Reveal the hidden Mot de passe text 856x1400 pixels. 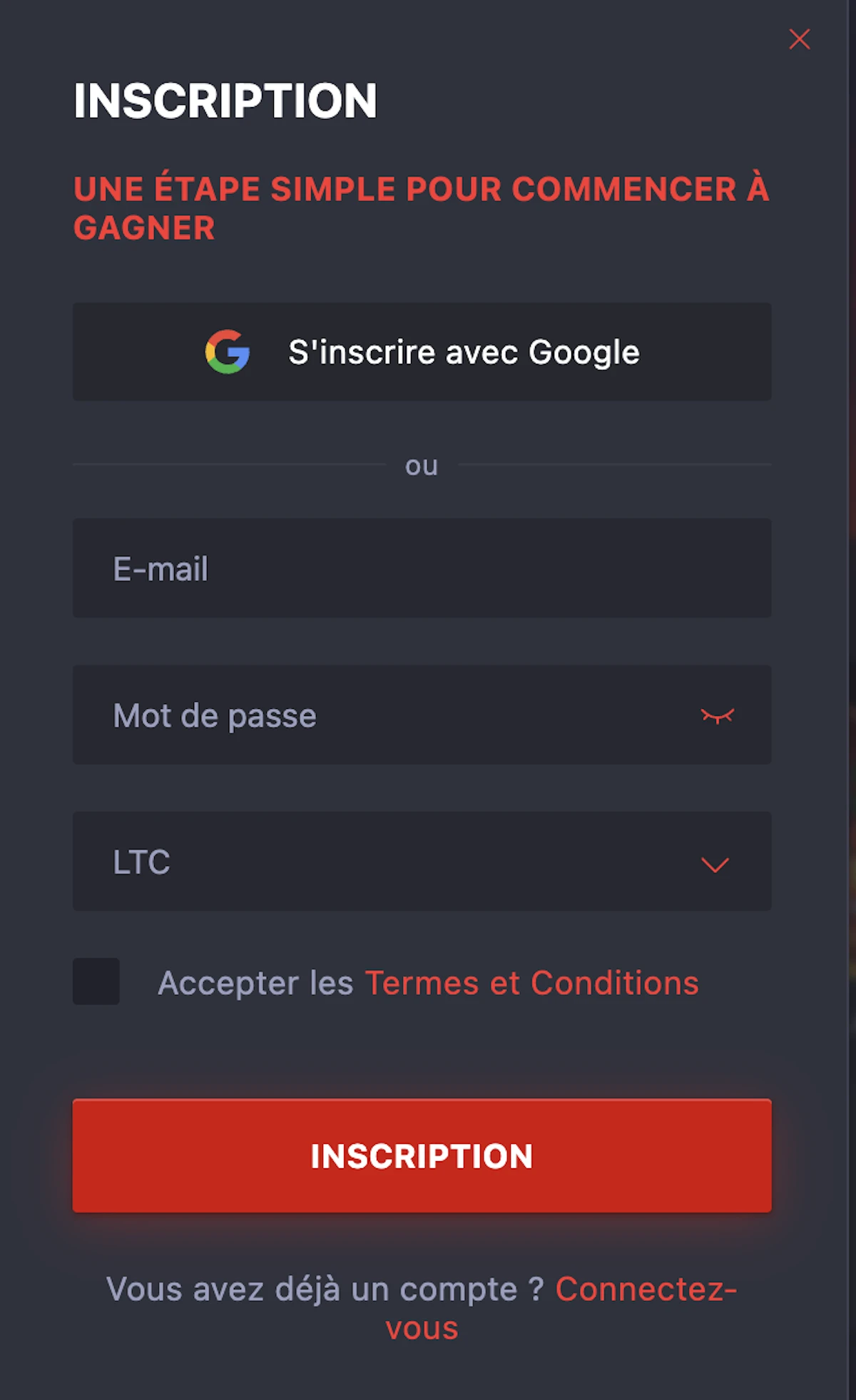point(716,715)
